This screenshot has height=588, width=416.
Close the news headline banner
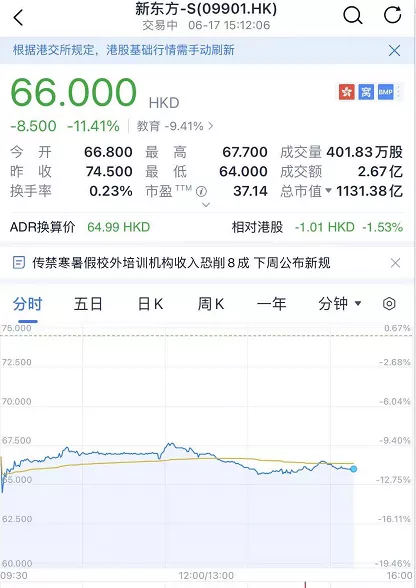point(395,263)
